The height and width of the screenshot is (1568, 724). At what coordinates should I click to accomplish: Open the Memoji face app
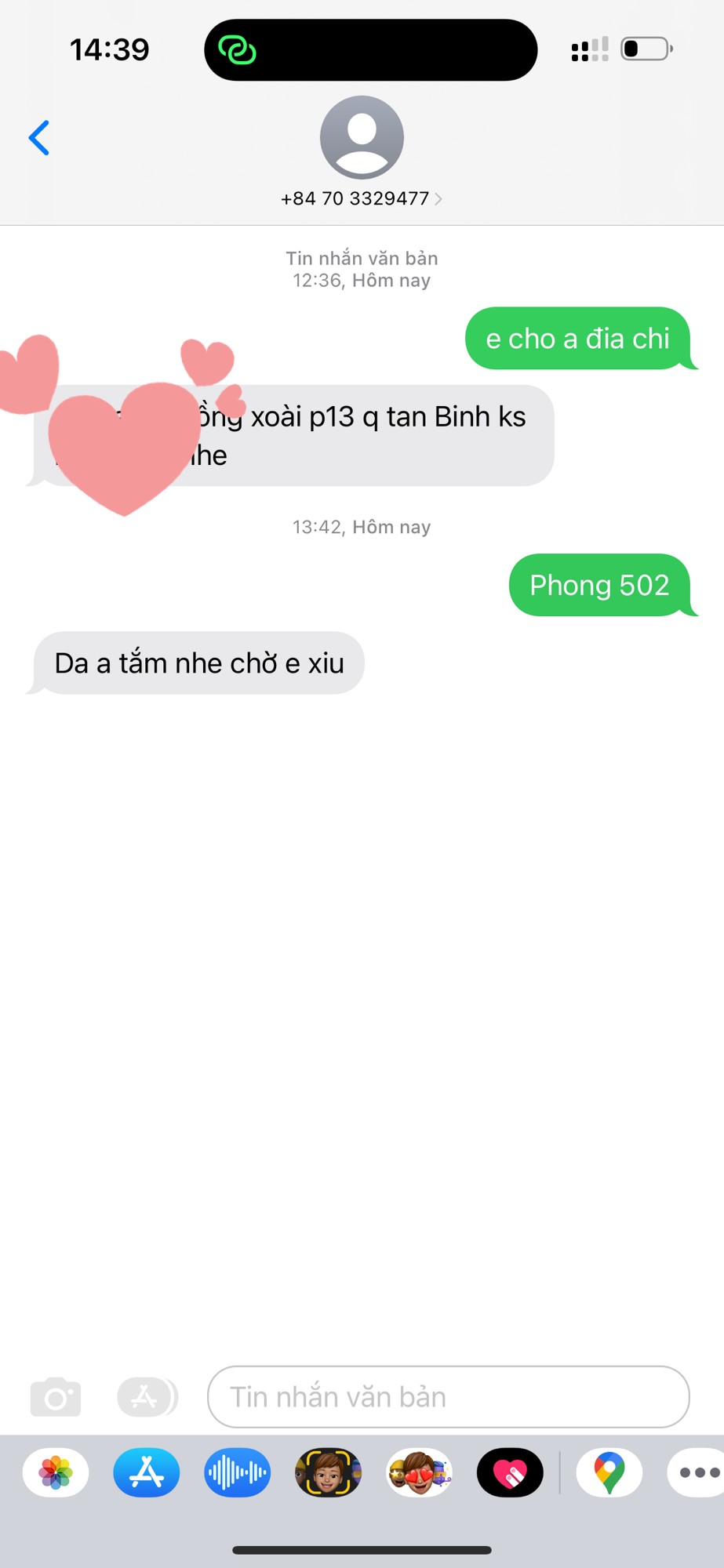328,1472
